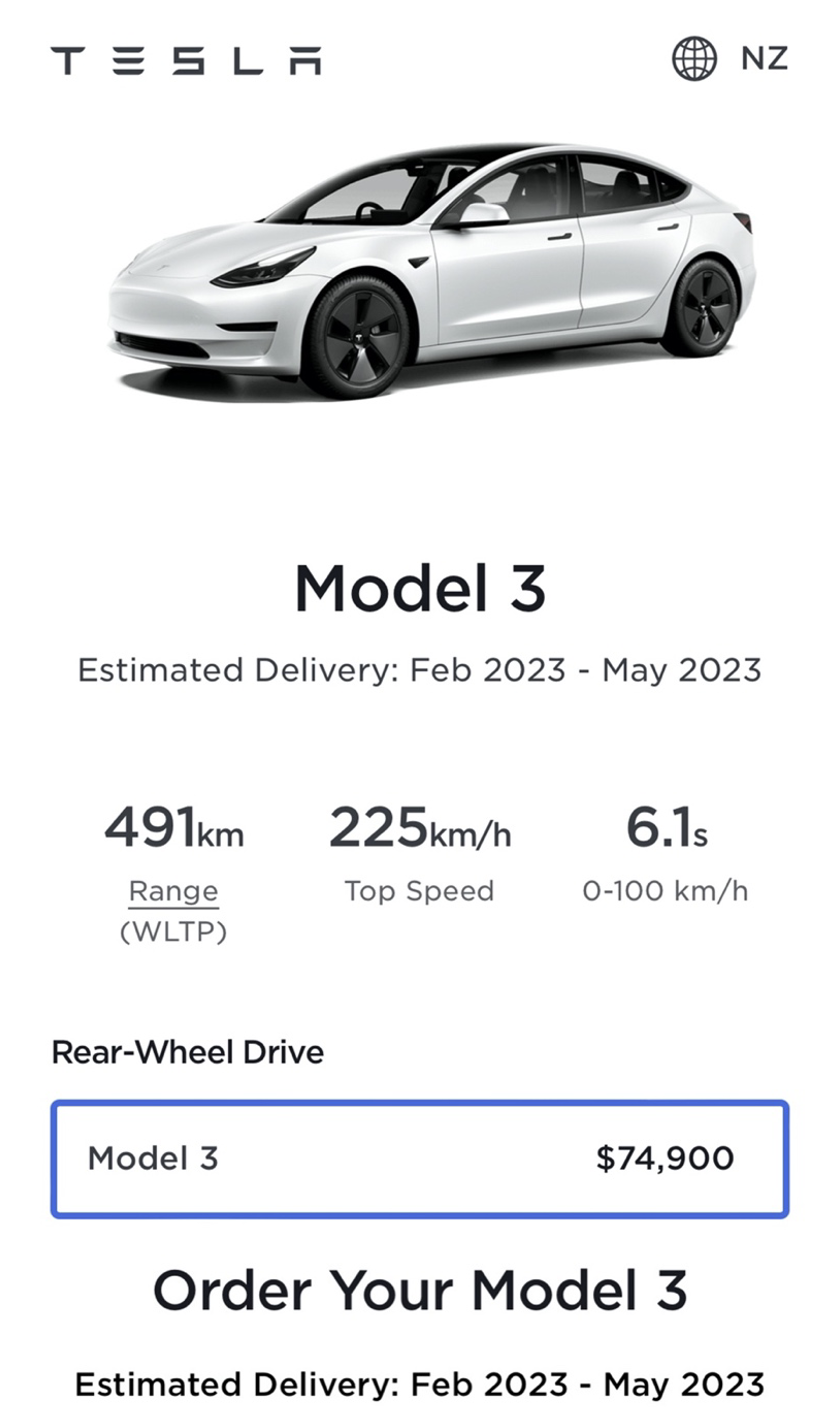Go to the Tesla home page

187,60
